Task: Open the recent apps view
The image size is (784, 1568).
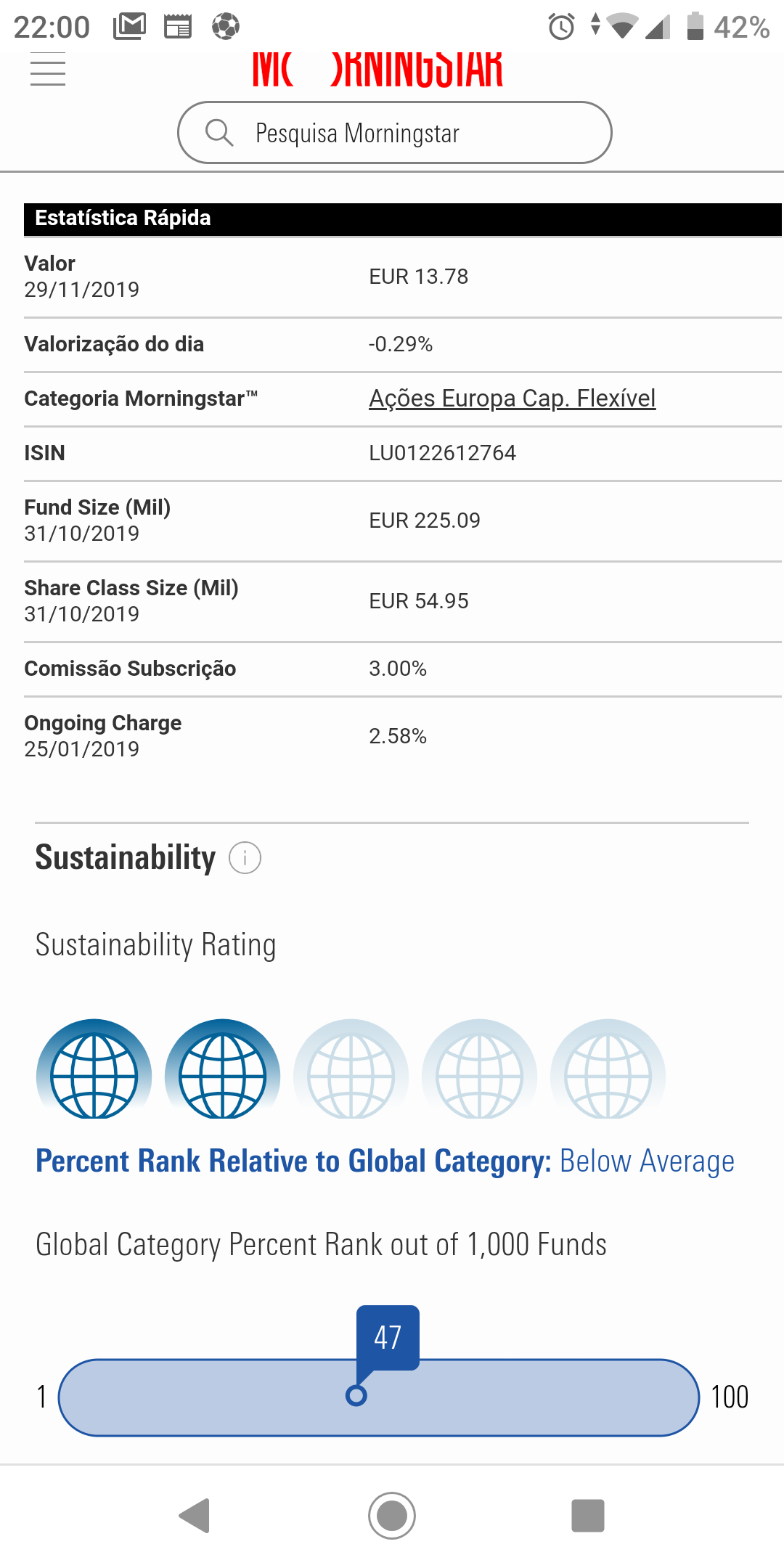Action: [588, 1515]
